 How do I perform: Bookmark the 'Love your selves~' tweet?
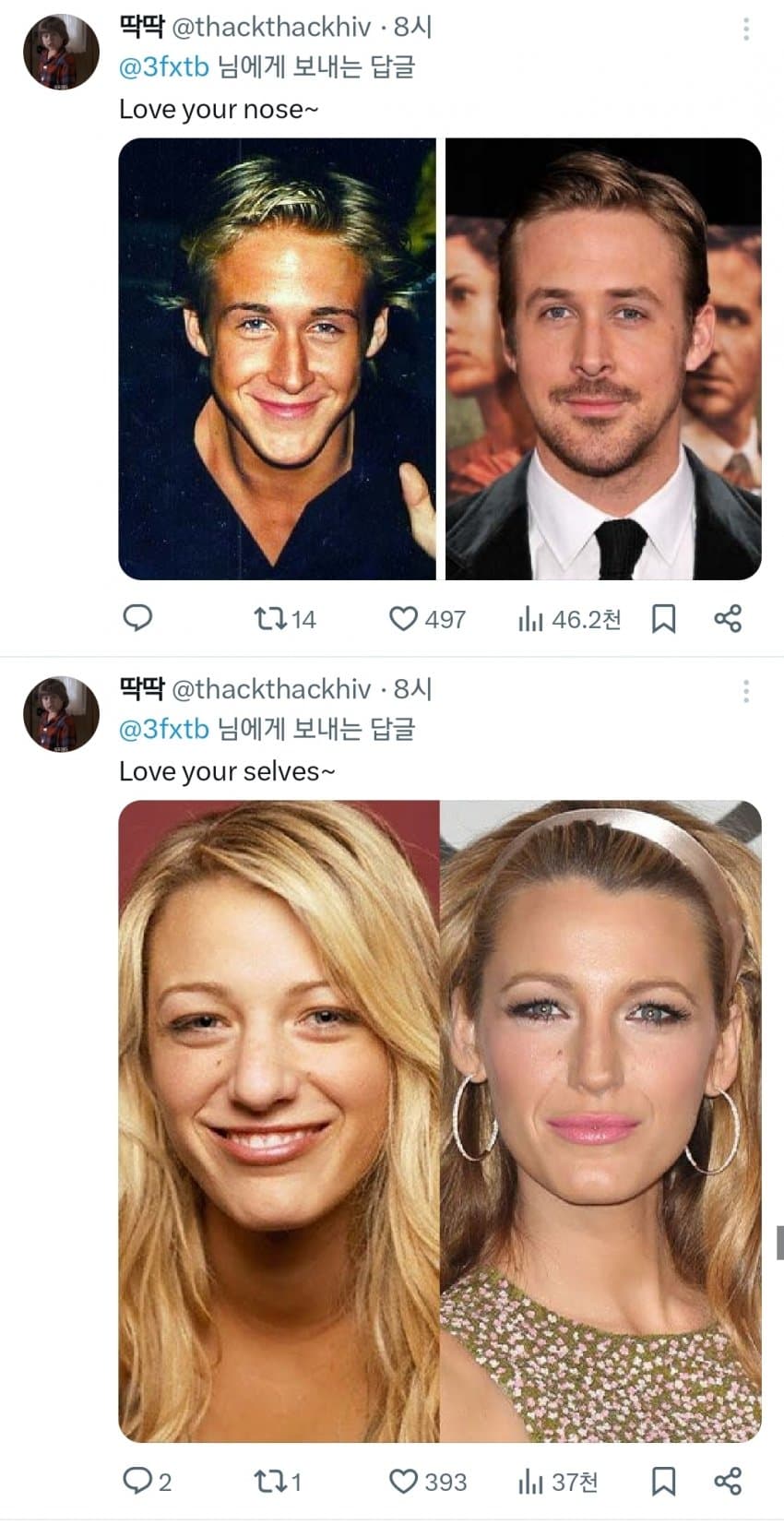[x=663, y=1482]
